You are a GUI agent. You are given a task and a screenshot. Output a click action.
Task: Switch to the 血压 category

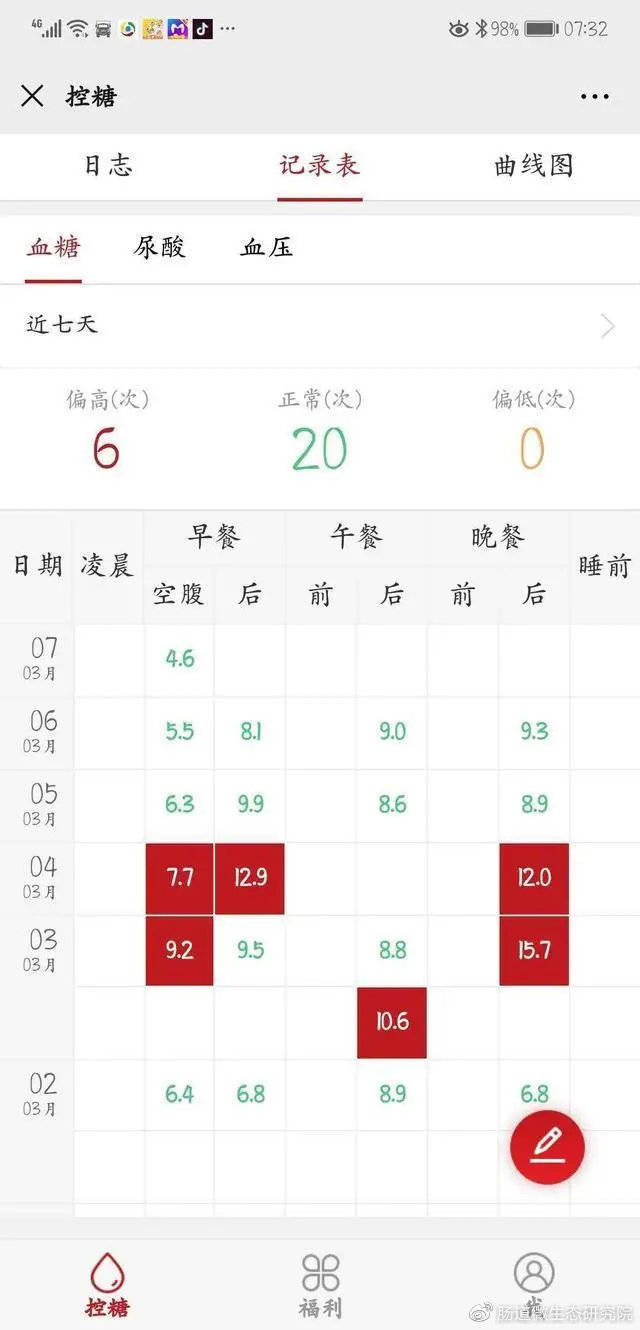[267, 247]
